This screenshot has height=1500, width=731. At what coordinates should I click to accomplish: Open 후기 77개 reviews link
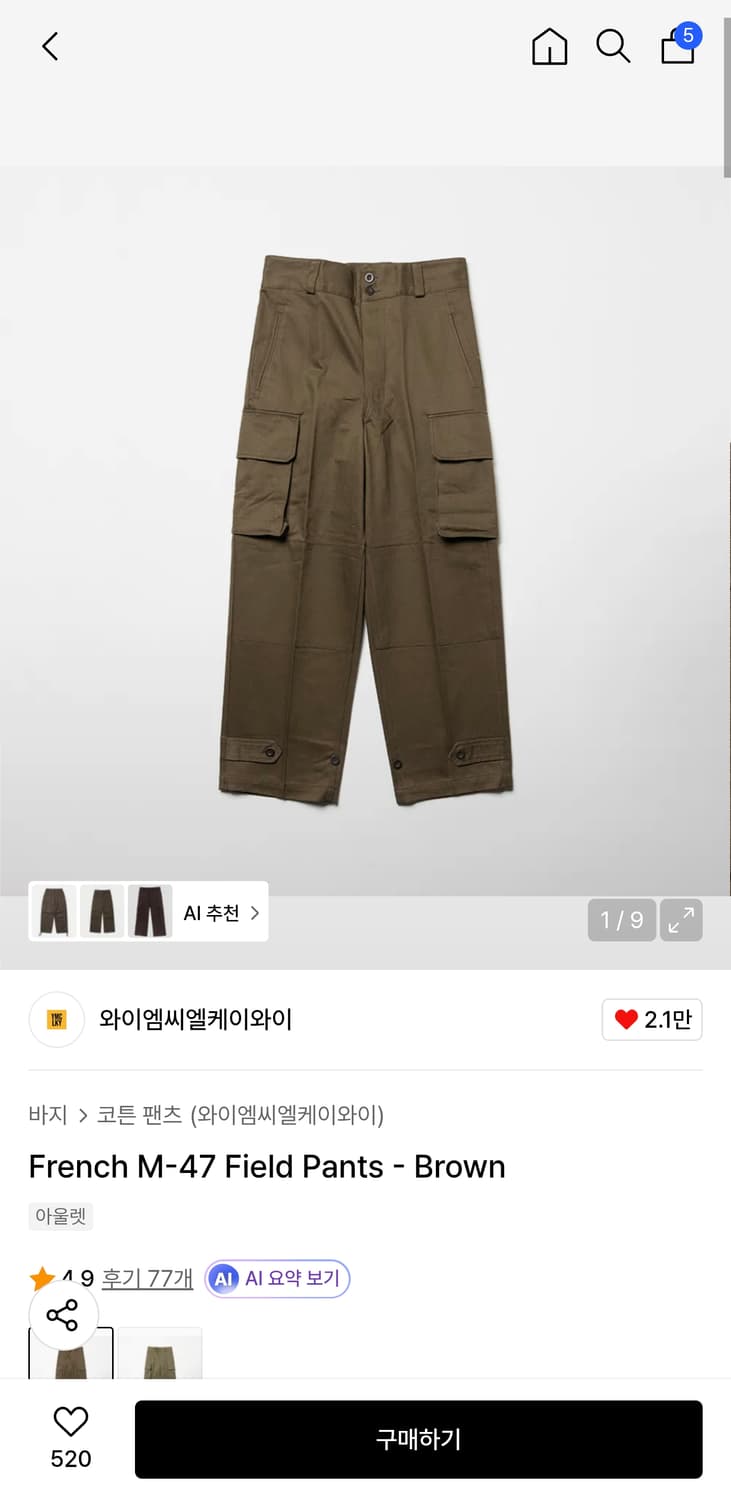point(147,1278)
